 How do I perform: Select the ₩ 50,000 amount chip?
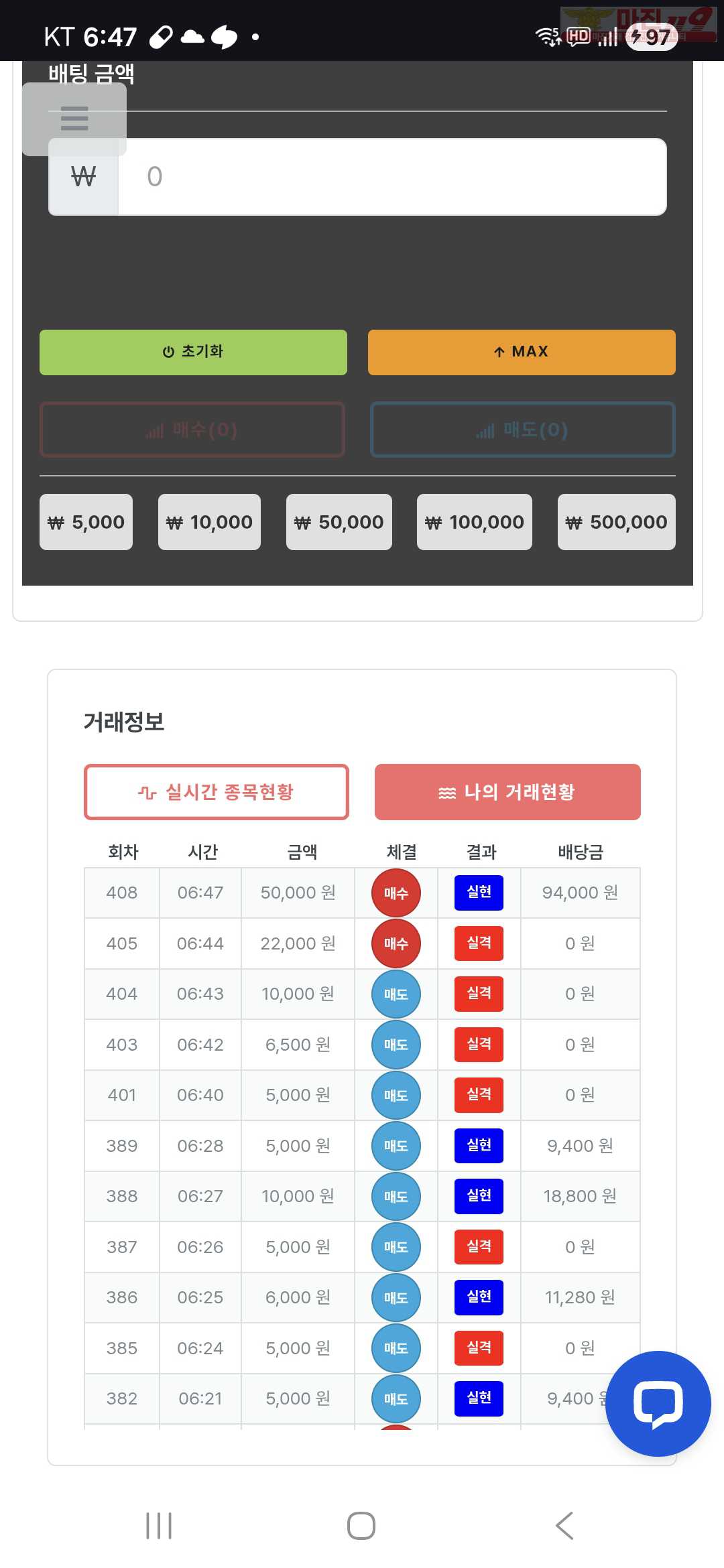(x=339, y=522)
